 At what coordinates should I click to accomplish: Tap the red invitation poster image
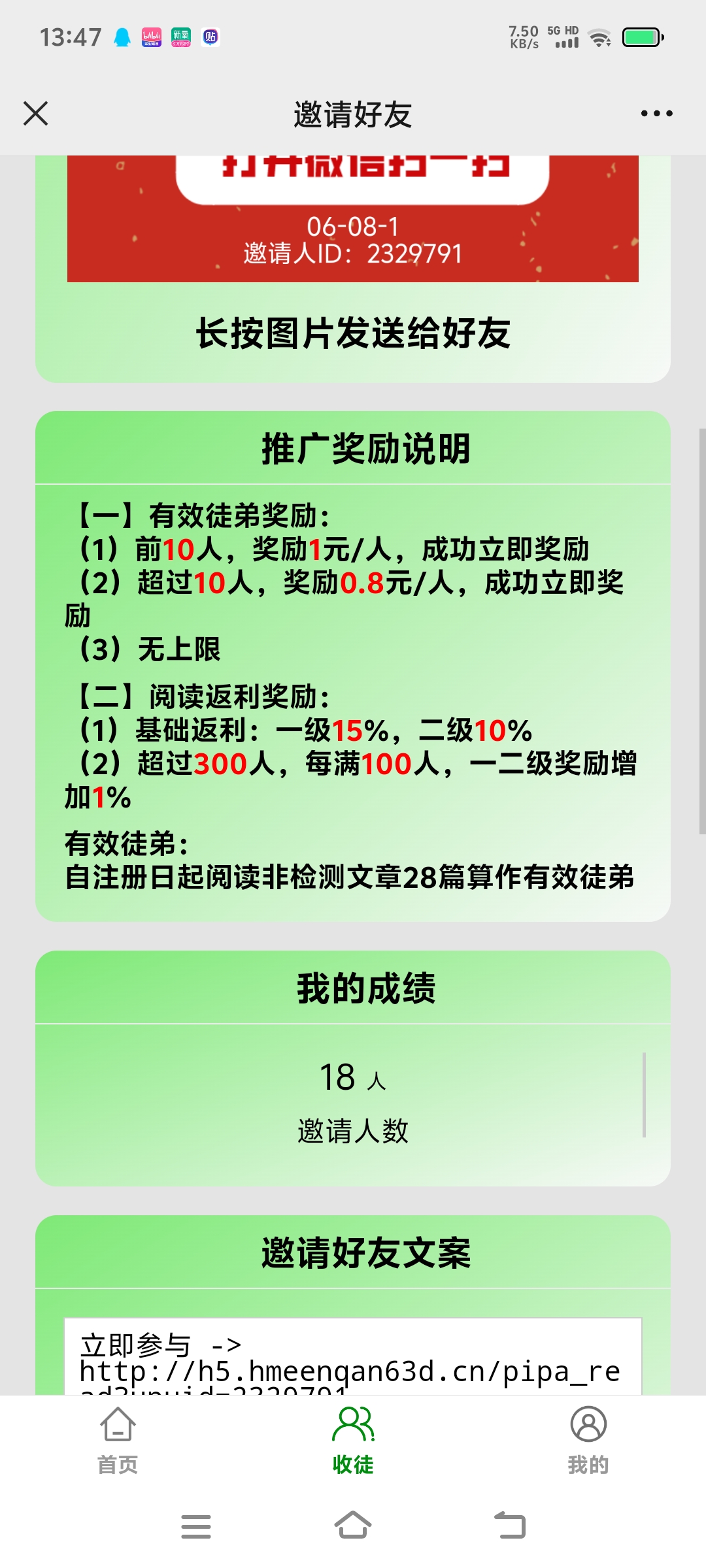click(x=353, y=219)
